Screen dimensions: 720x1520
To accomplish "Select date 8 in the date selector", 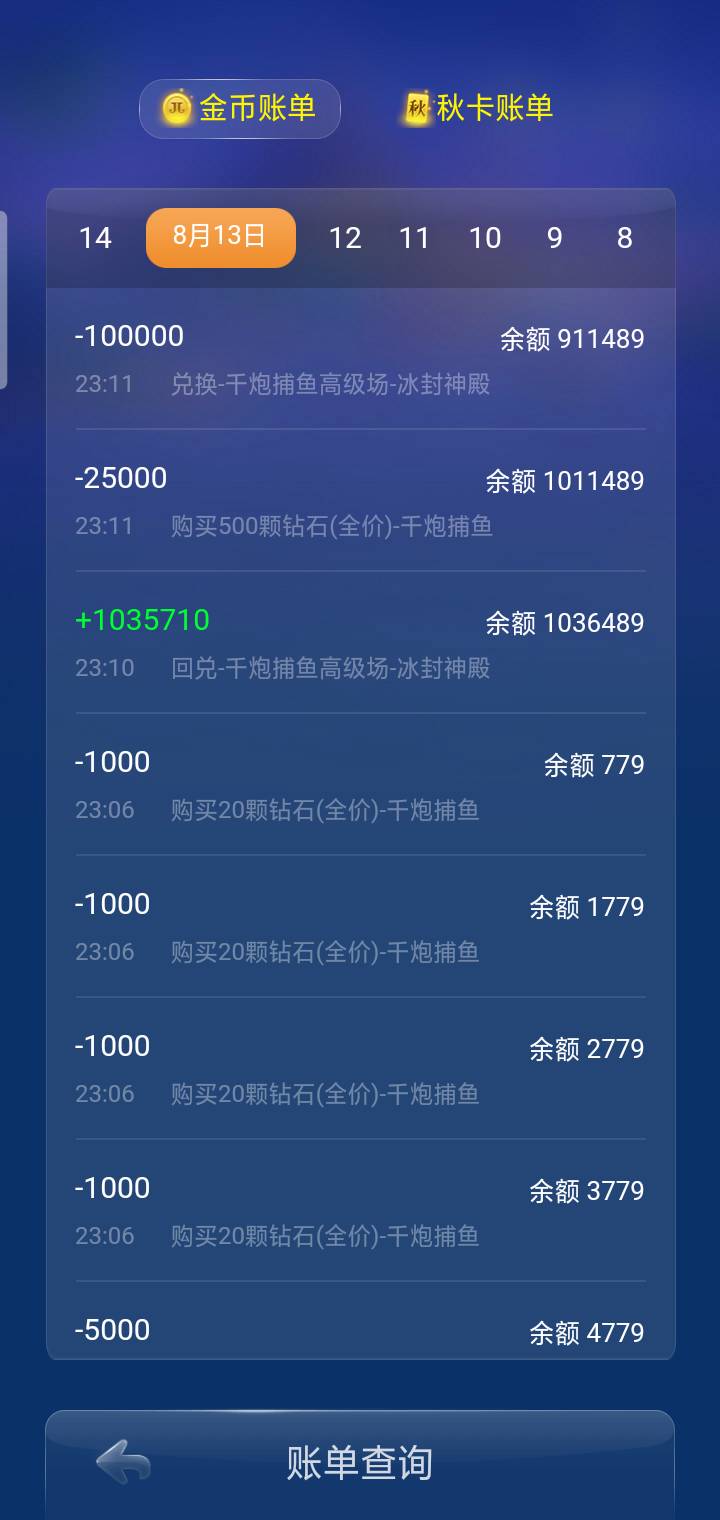I will point(623,238).
